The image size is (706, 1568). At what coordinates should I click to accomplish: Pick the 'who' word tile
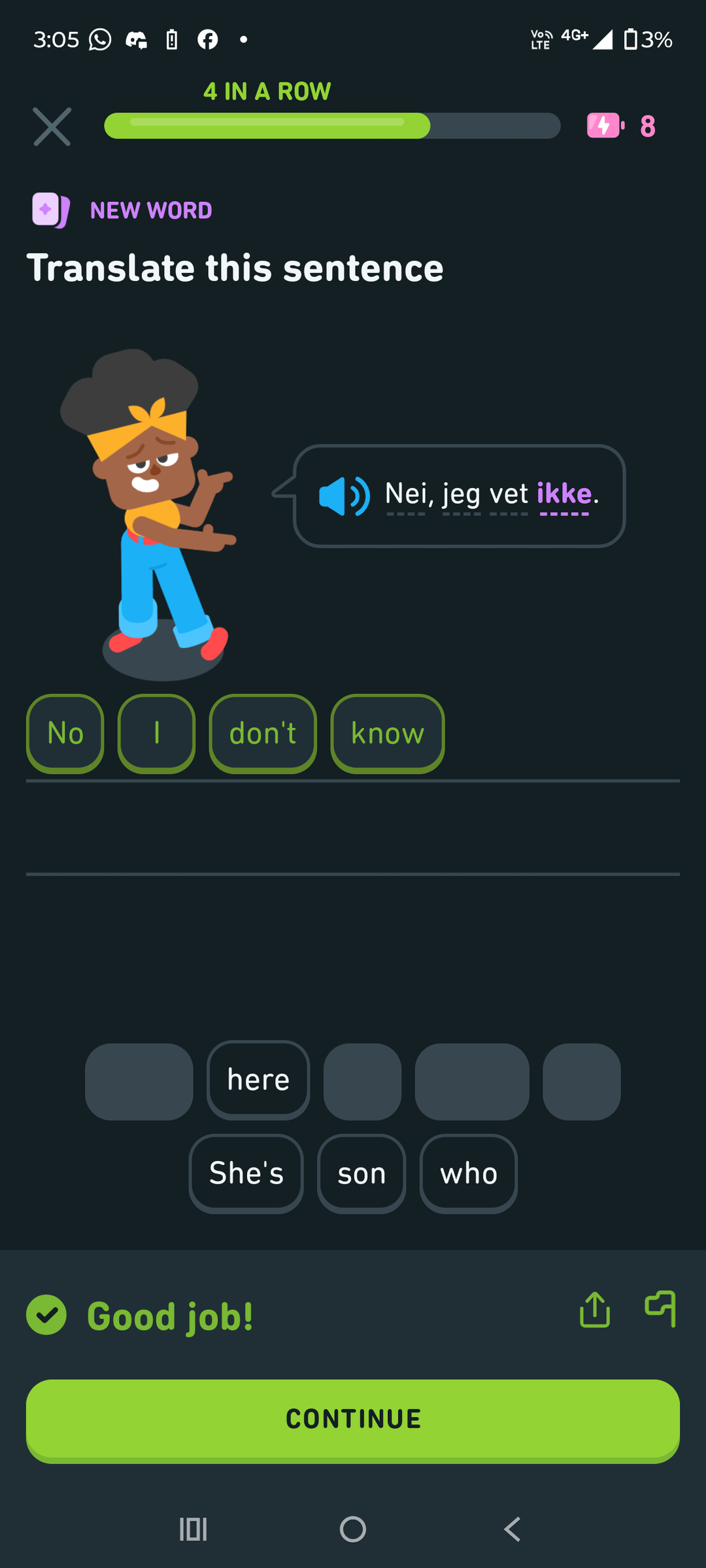point(468,1173)
